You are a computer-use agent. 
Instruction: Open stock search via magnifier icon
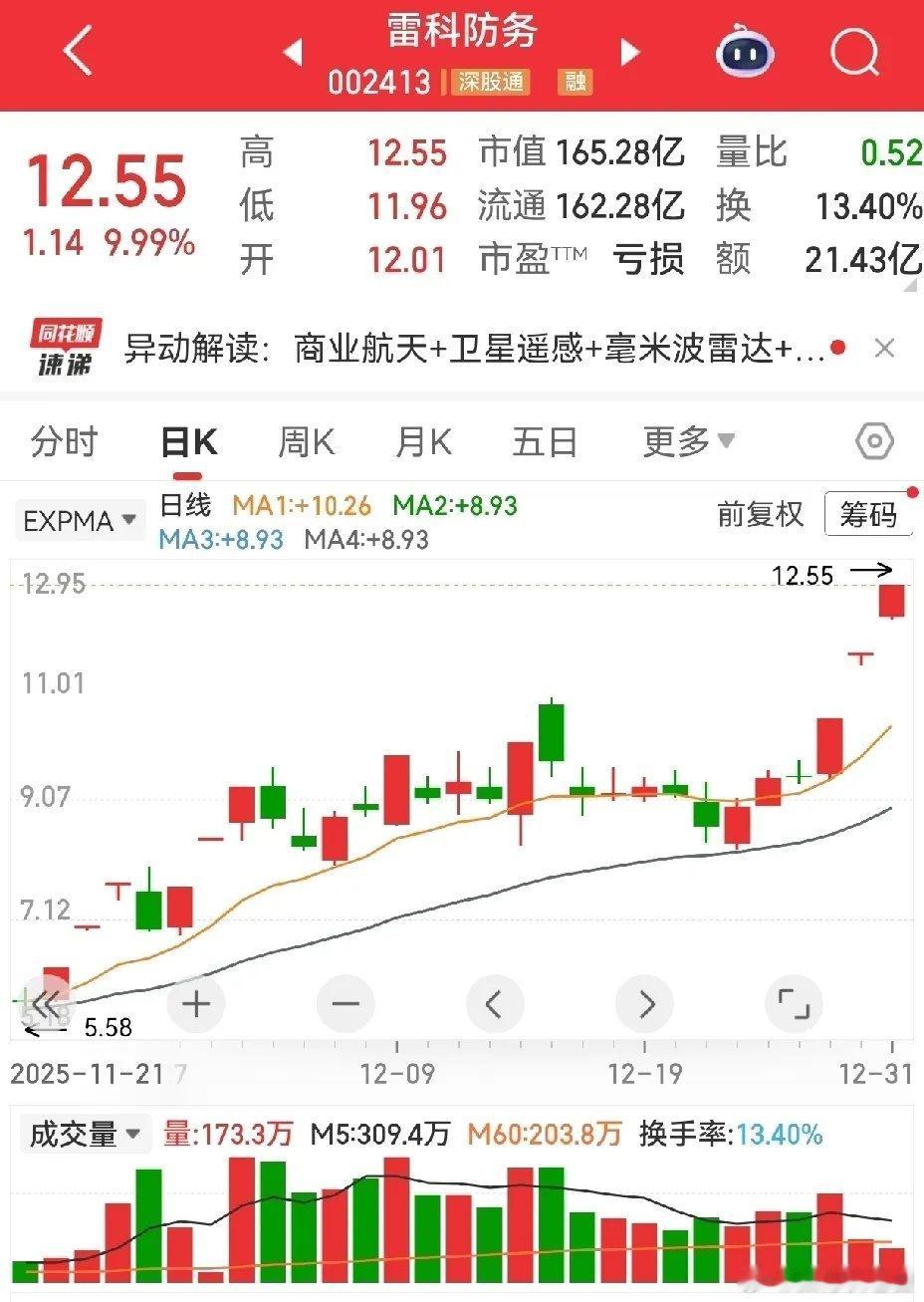854,52
